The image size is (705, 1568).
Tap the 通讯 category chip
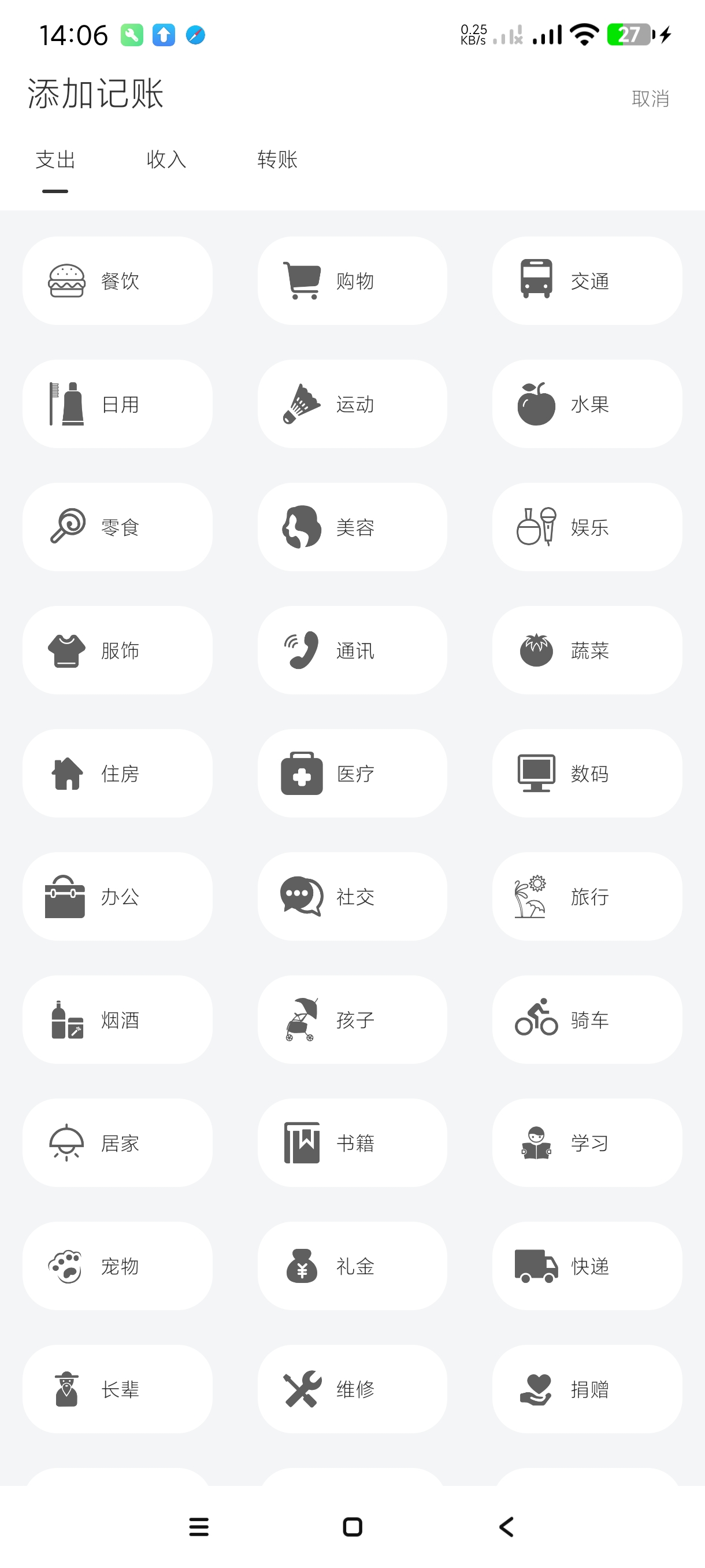point(352,650)
